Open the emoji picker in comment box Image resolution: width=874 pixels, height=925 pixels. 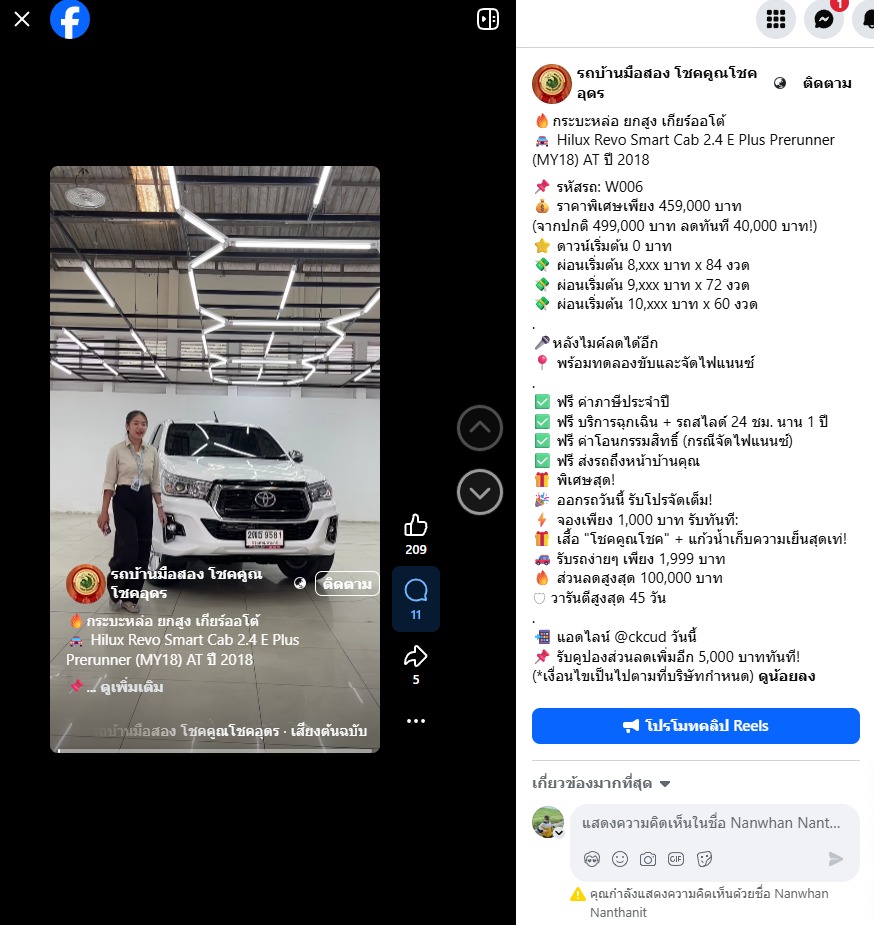[620, 859]
